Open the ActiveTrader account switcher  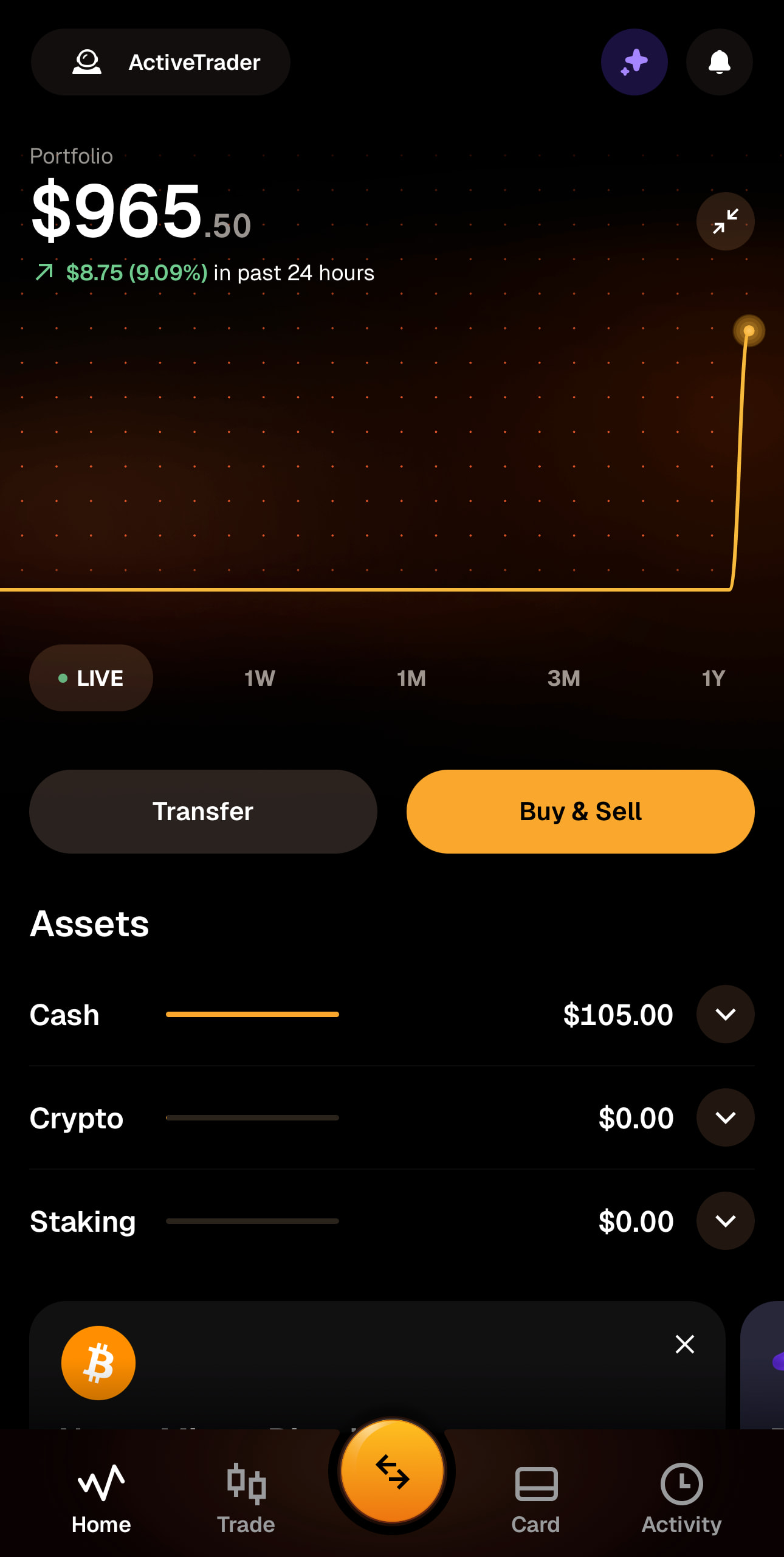click(160, 62)
